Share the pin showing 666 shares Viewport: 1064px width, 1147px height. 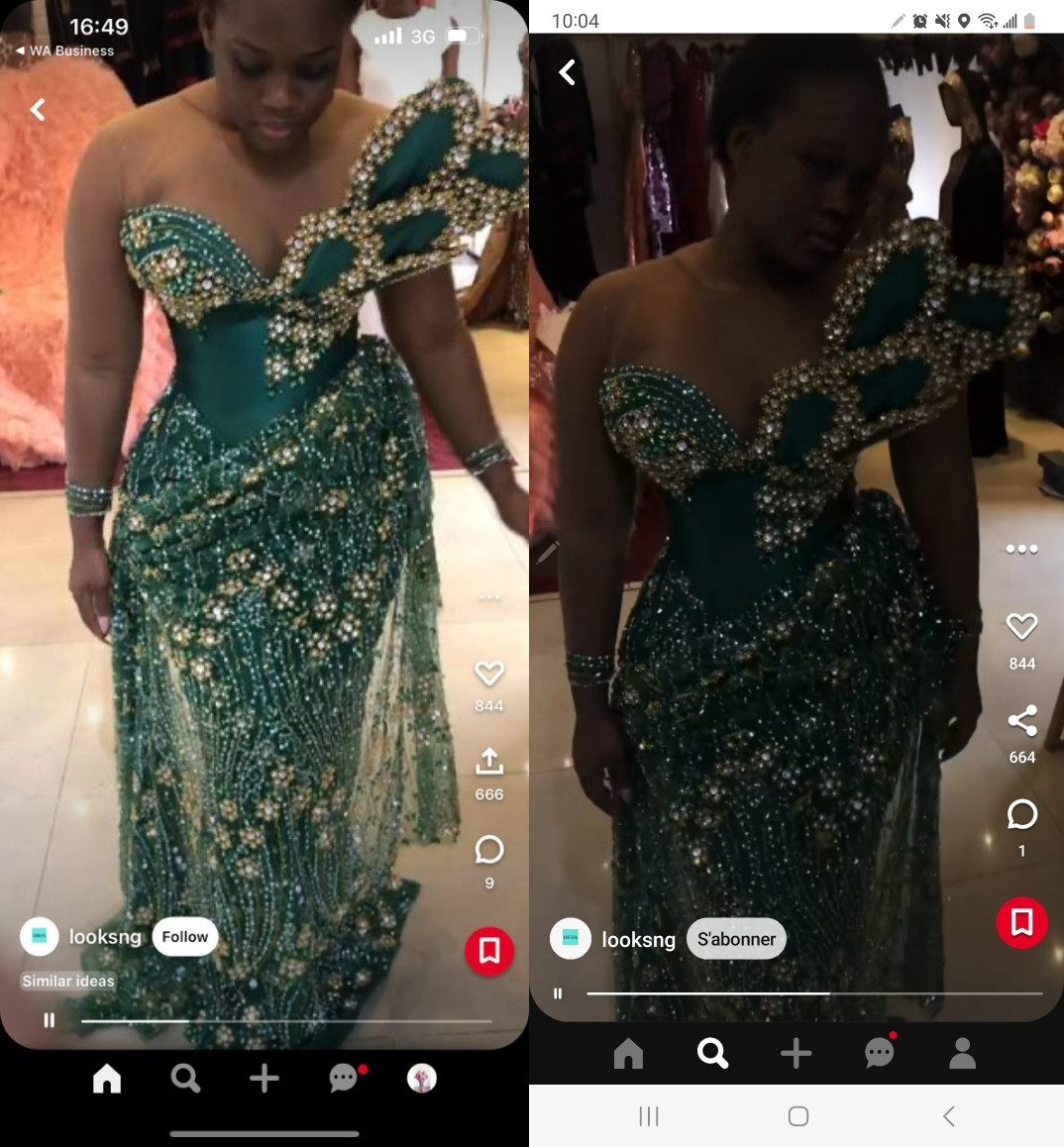(488, 762)
